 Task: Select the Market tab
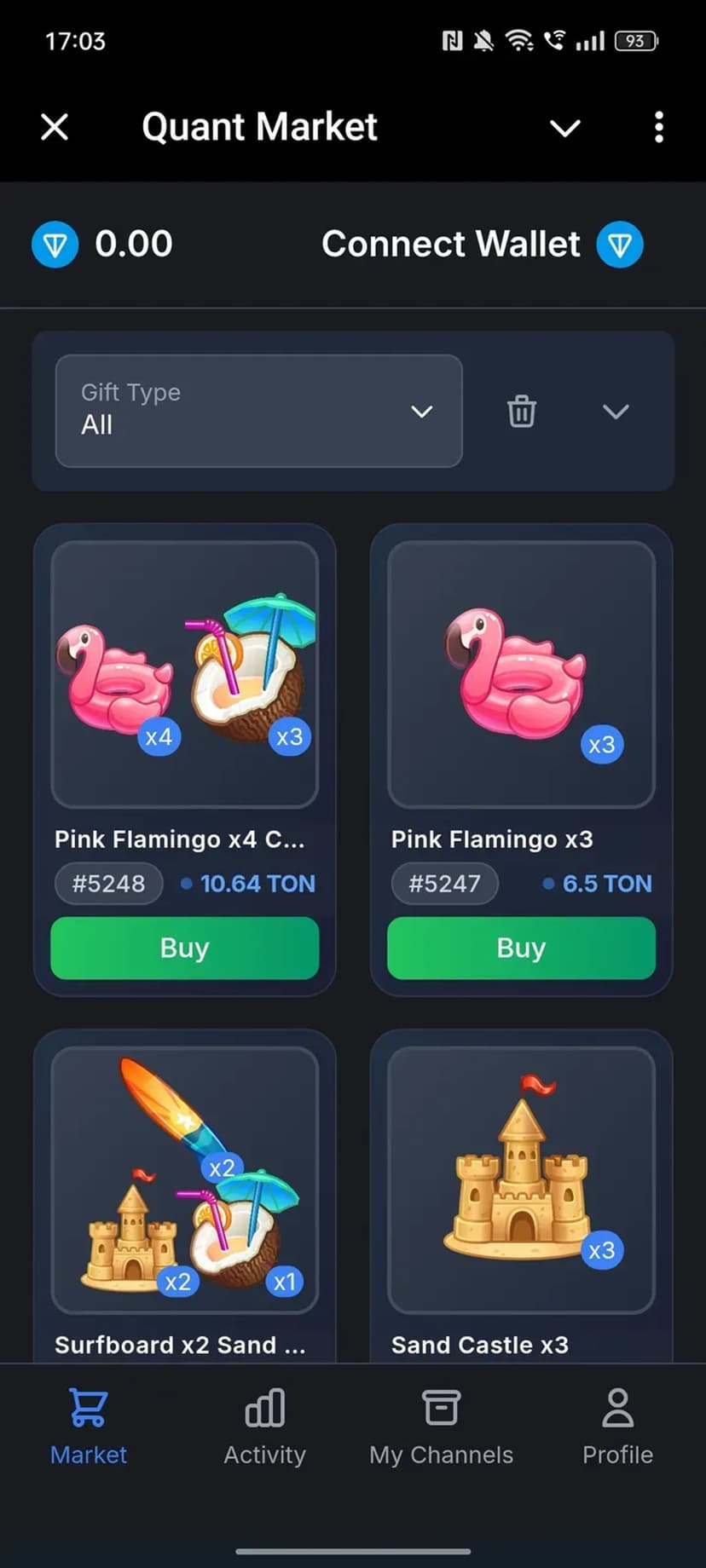pyautogui.click(x=88, y=1425)
